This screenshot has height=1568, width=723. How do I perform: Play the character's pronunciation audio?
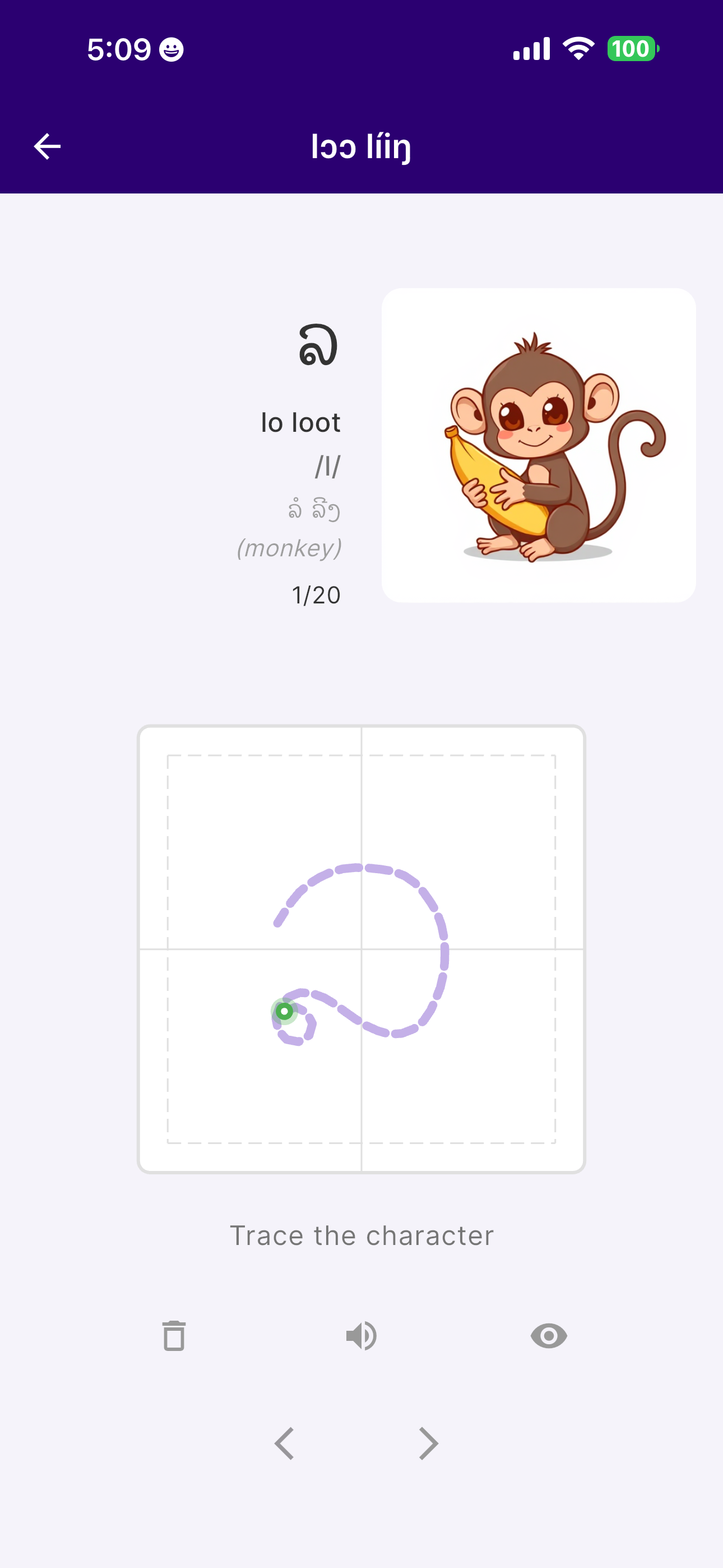click(x=361, y=1335)
